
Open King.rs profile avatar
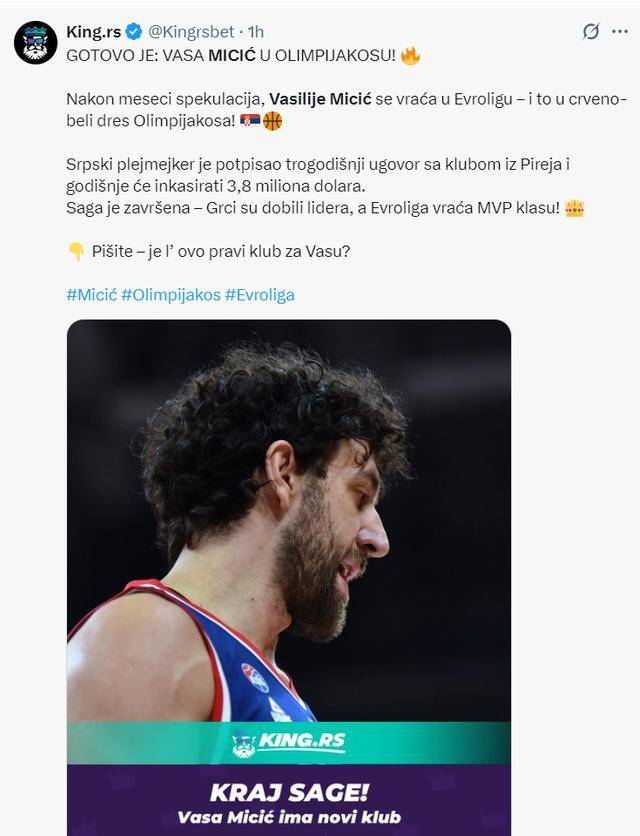pos(35,42)
